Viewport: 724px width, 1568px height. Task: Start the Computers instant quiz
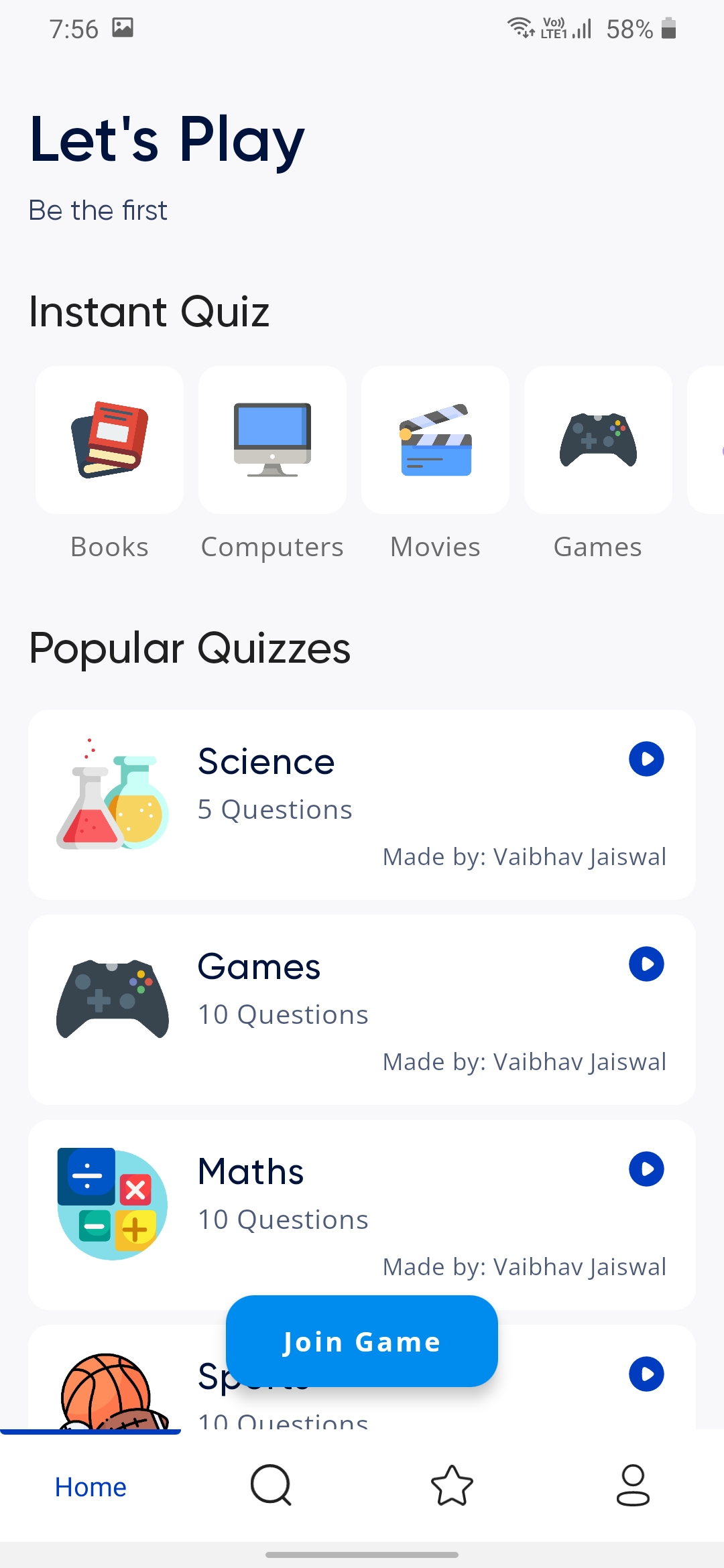pyautogui.click(x=272, y=440)
